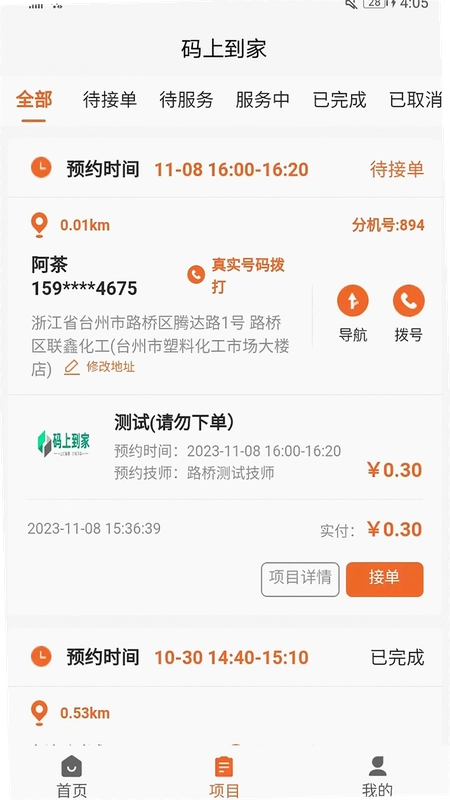Viewport: 450px width, 800px height.
Task: Tap 修改地址 to edit the address
Action: [99, 367]
